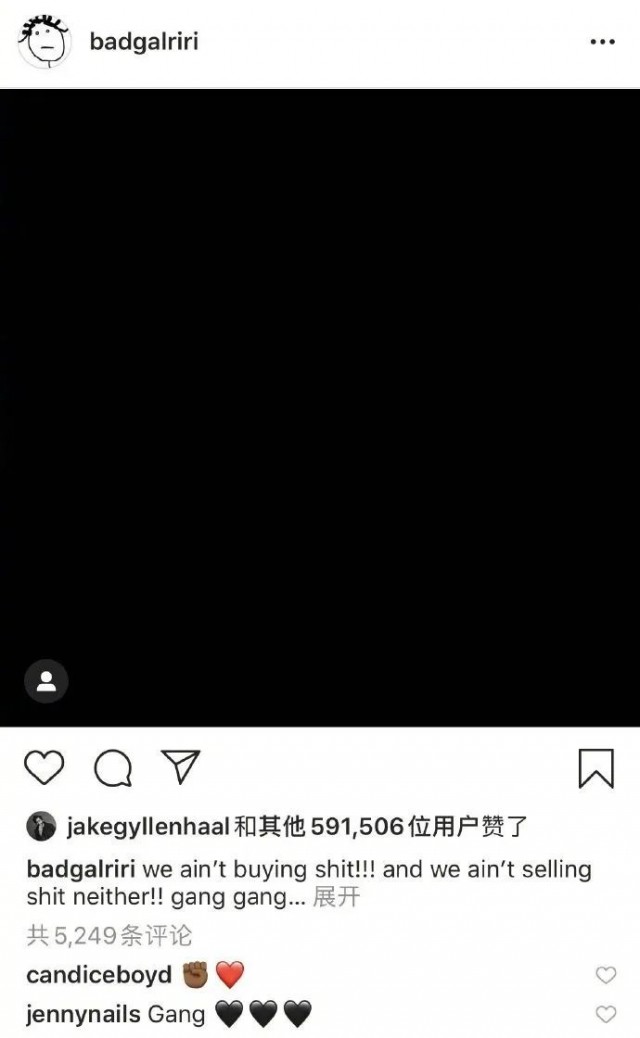Show tagged people on the photo

pos(46,682)
